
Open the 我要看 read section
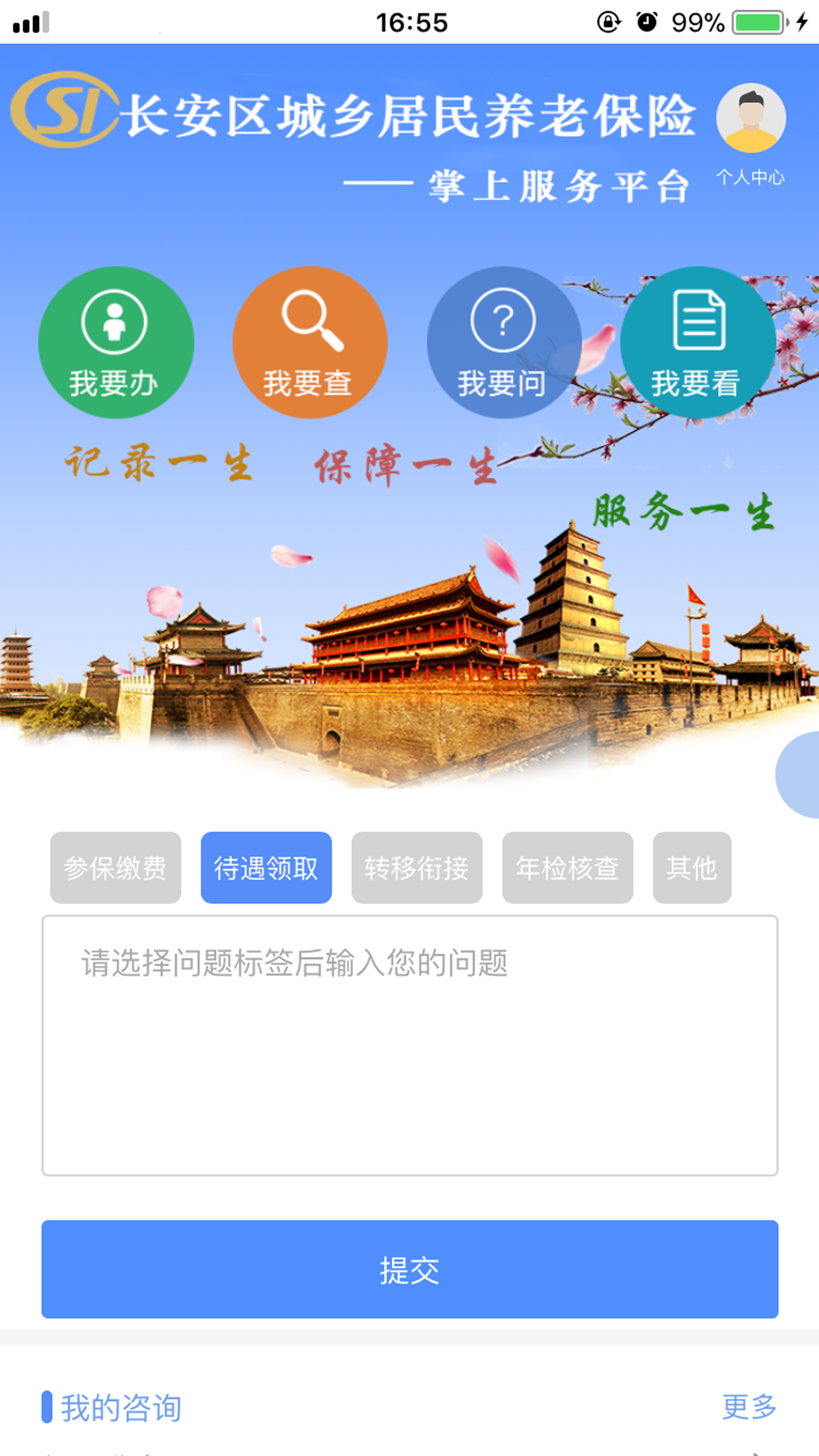point(697,342)
